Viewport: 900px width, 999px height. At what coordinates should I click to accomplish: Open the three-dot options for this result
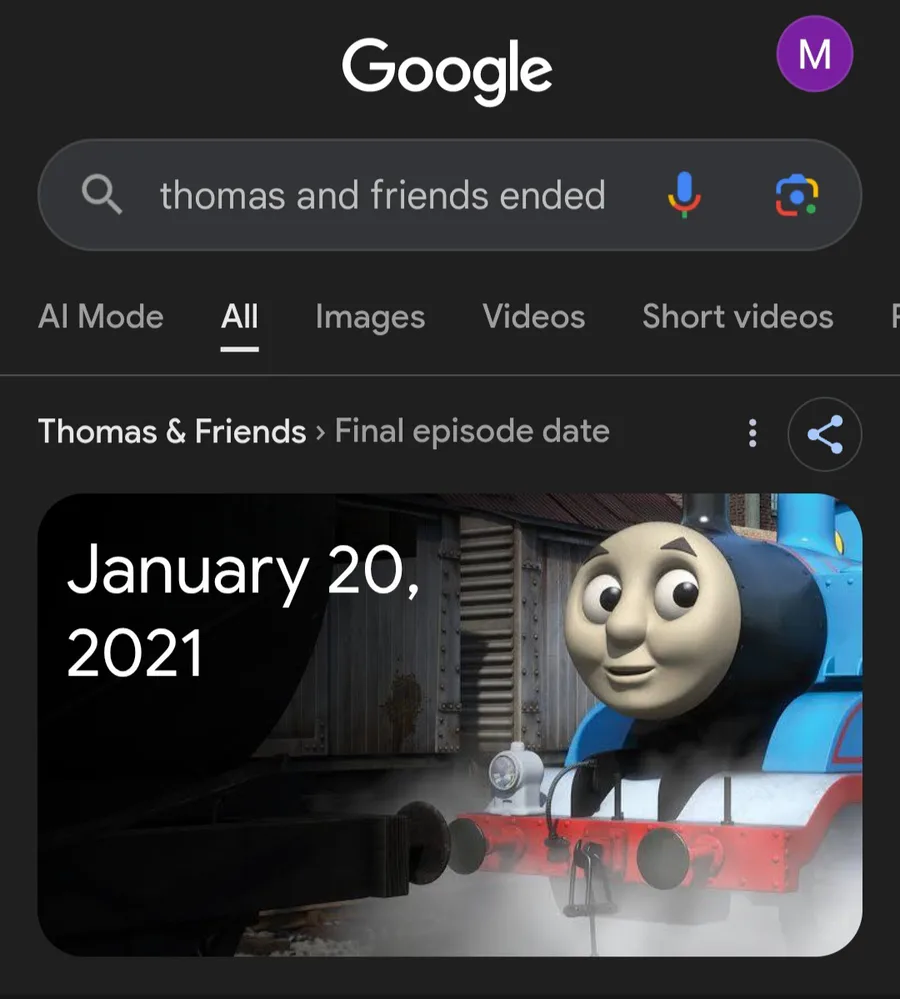[x=752, y=433]
